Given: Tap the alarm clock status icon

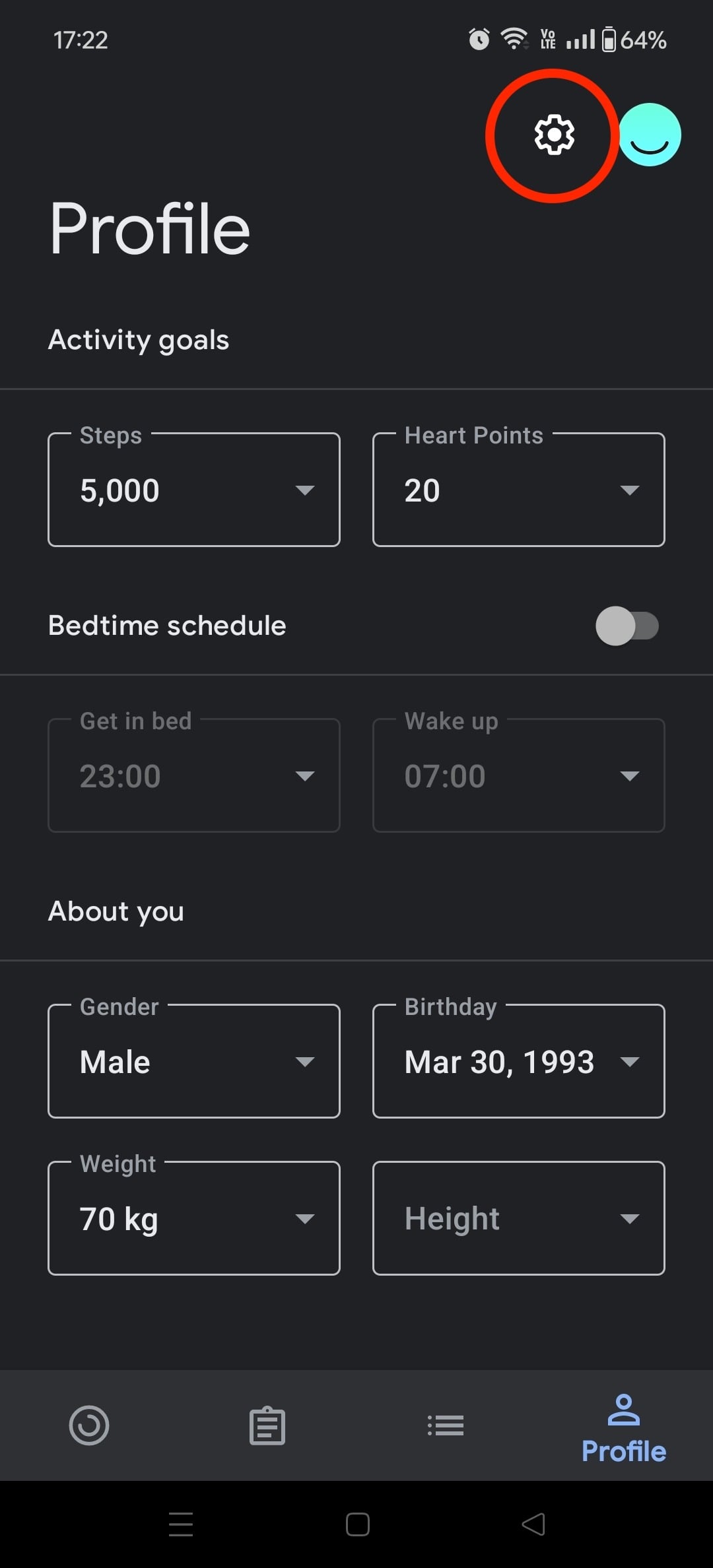Looking at the screenshot, I should 477,40.
